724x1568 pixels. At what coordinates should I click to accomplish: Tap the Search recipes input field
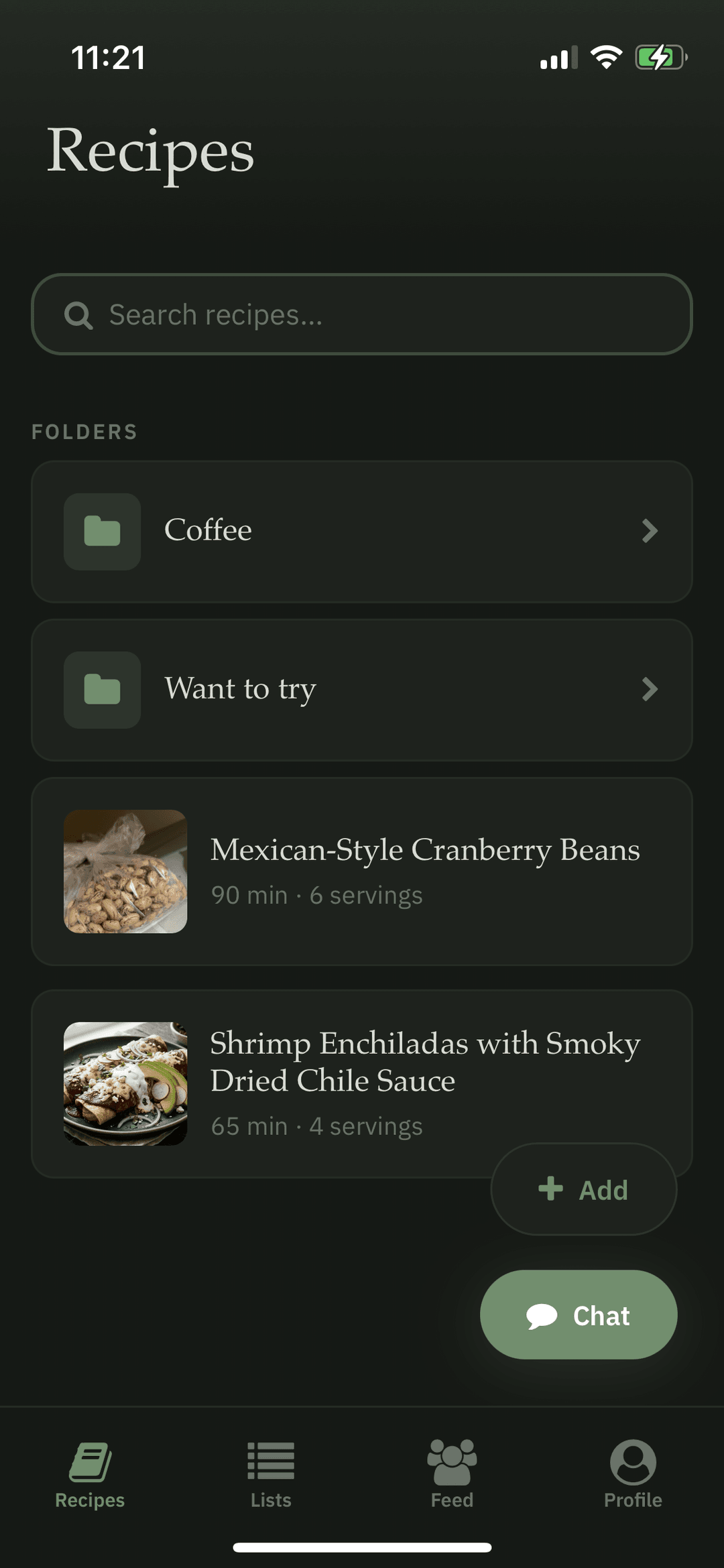[x=362, y=314]
